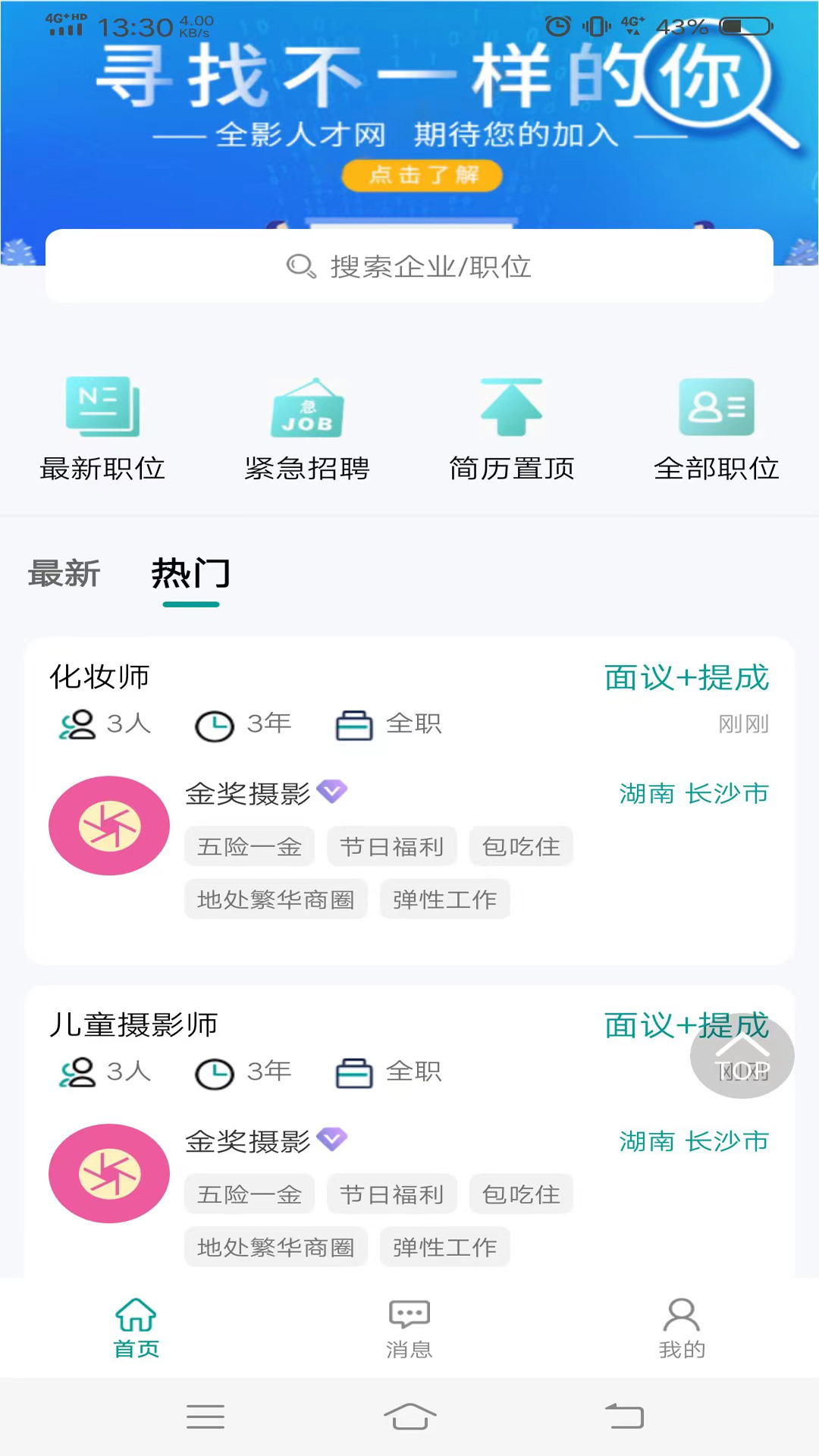
Task: Switch to 我的 profile tab
Action: click(682, 1327)
